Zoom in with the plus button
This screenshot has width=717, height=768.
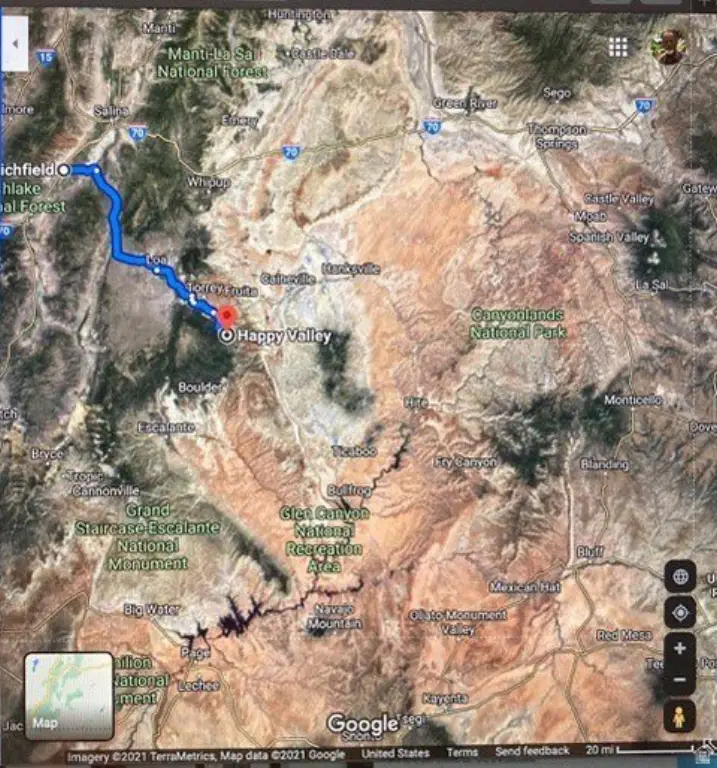tap(680, 649)
